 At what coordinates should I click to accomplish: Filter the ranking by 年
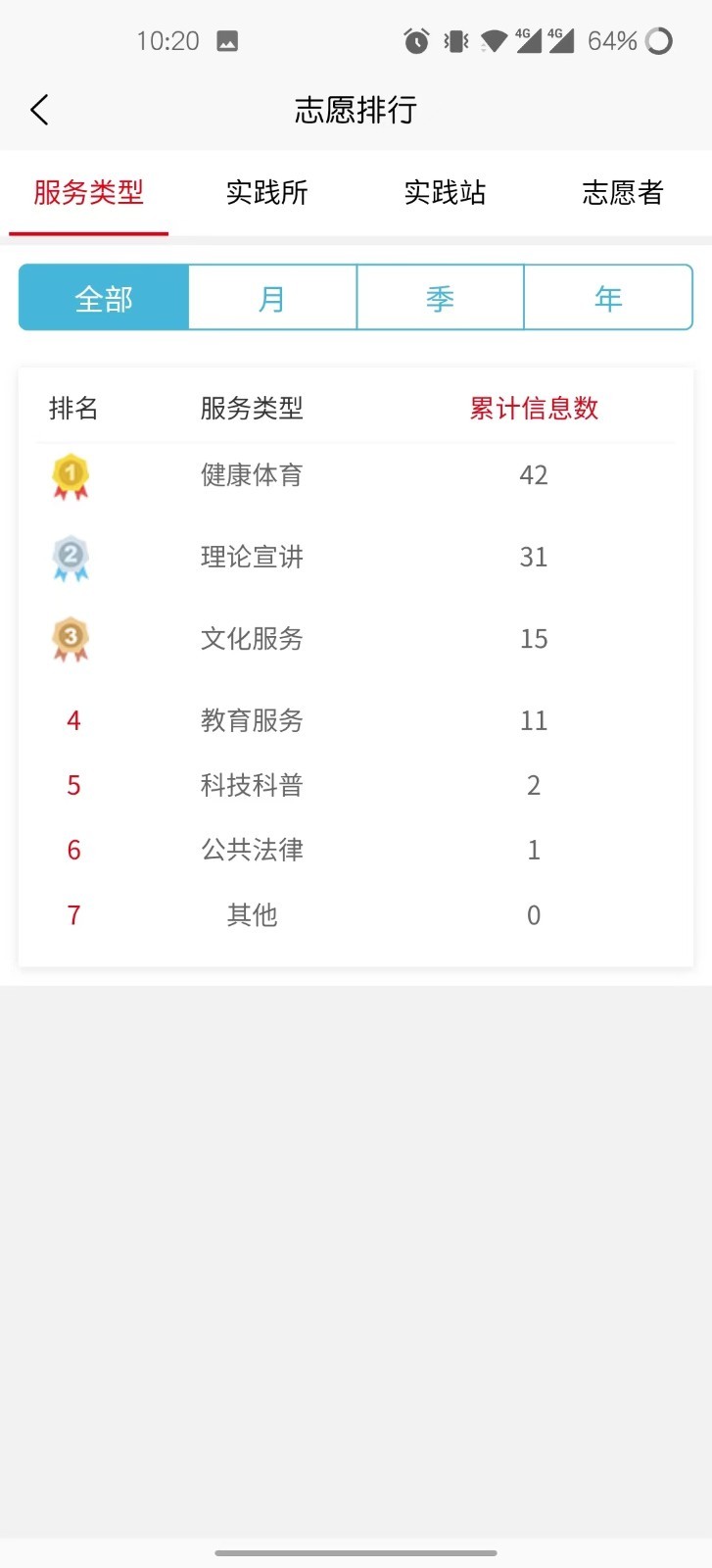pos(608,298)
